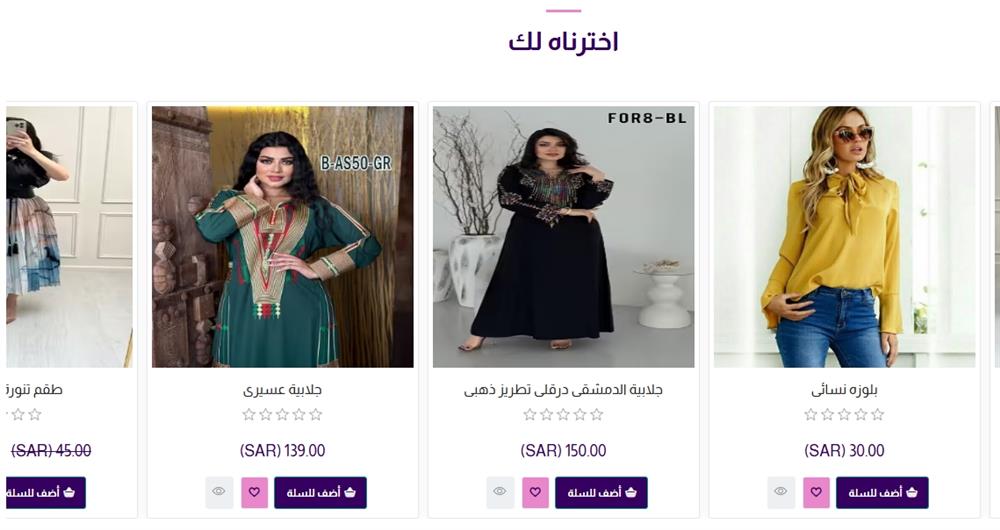Quick view جلابية الدمشقى درقلى تطريز ذهبى
This screenshot has height=530, width=1000.
pyautogui.click(x=501, y=492)
